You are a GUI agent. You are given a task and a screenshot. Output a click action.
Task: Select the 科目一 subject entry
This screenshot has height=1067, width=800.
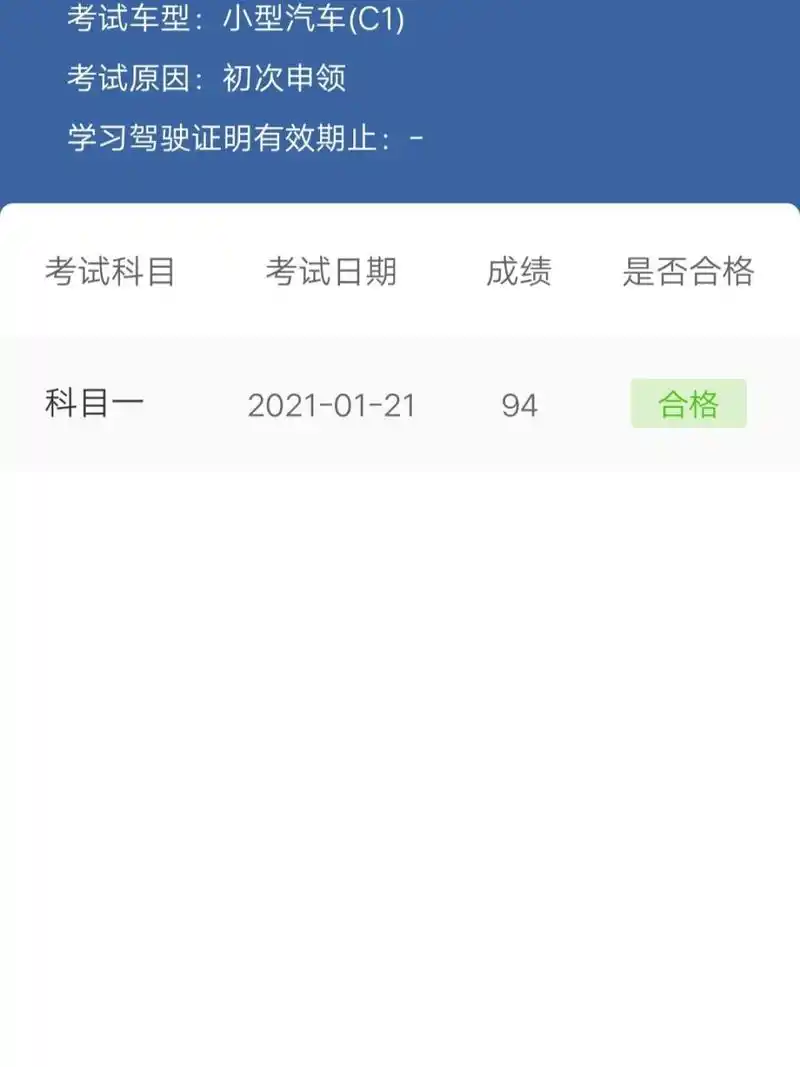tap(95, 404)
